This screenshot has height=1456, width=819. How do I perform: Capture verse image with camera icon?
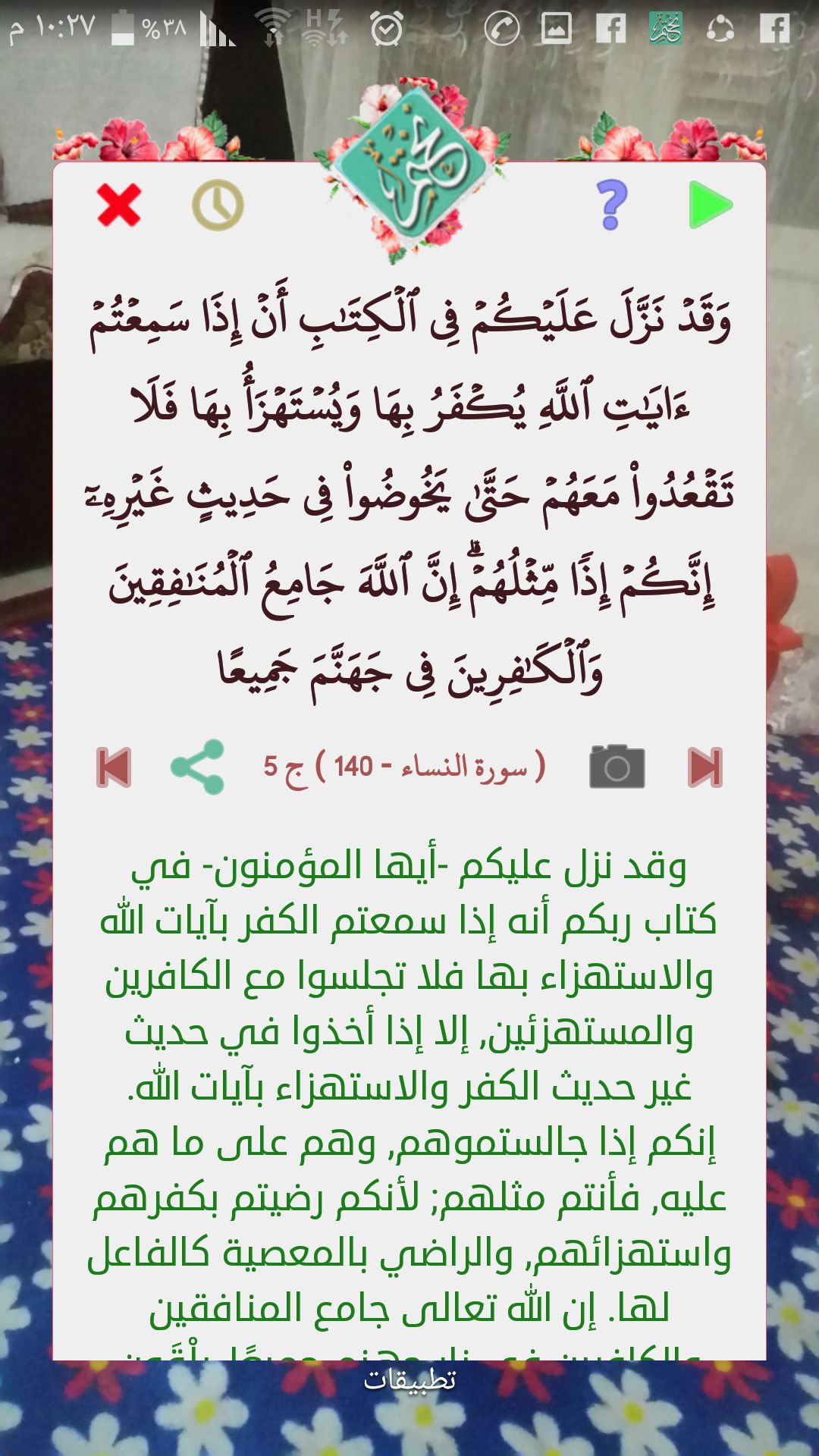(x=617, y=767)
